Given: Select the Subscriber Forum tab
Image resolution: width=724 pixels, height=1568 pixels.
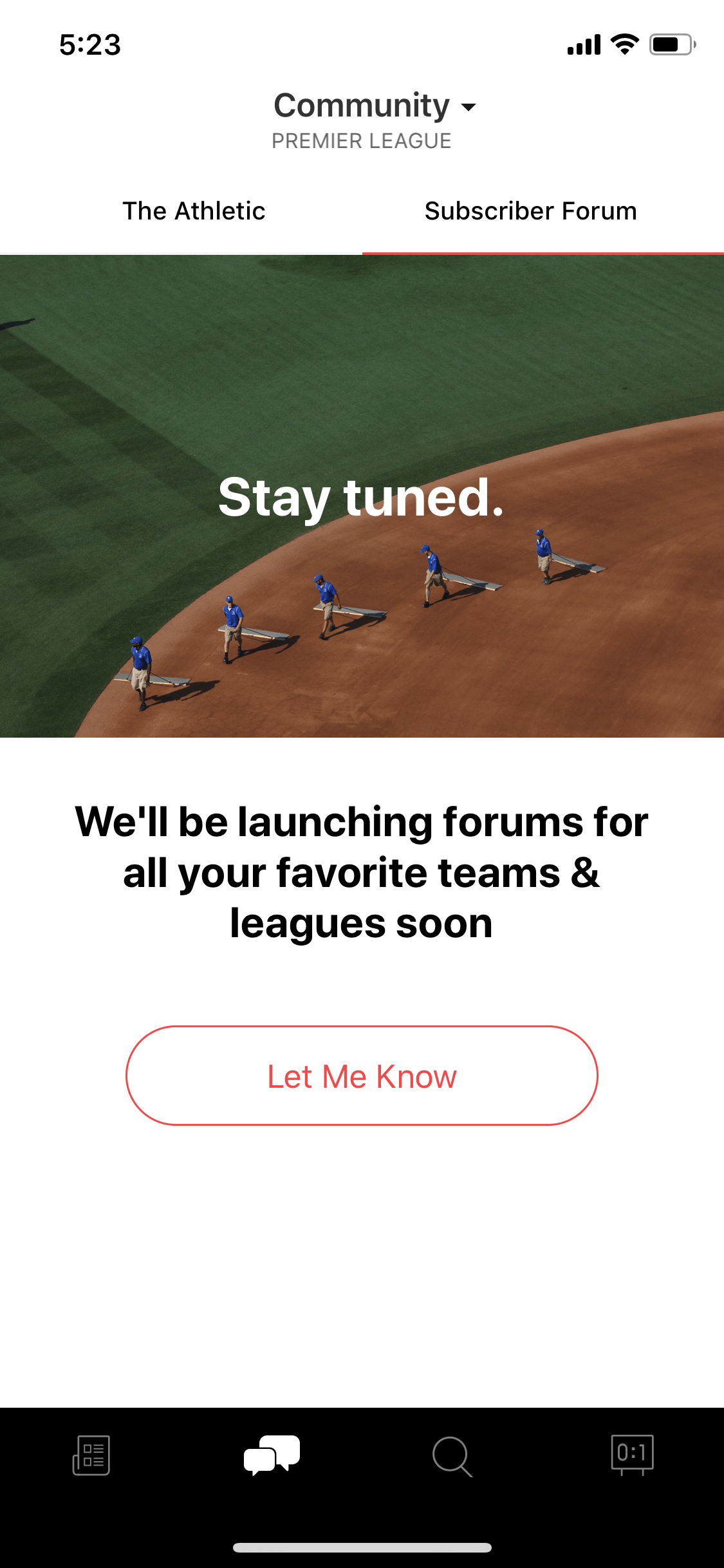Looking at the screenshot, I should [x=530, y=211].
